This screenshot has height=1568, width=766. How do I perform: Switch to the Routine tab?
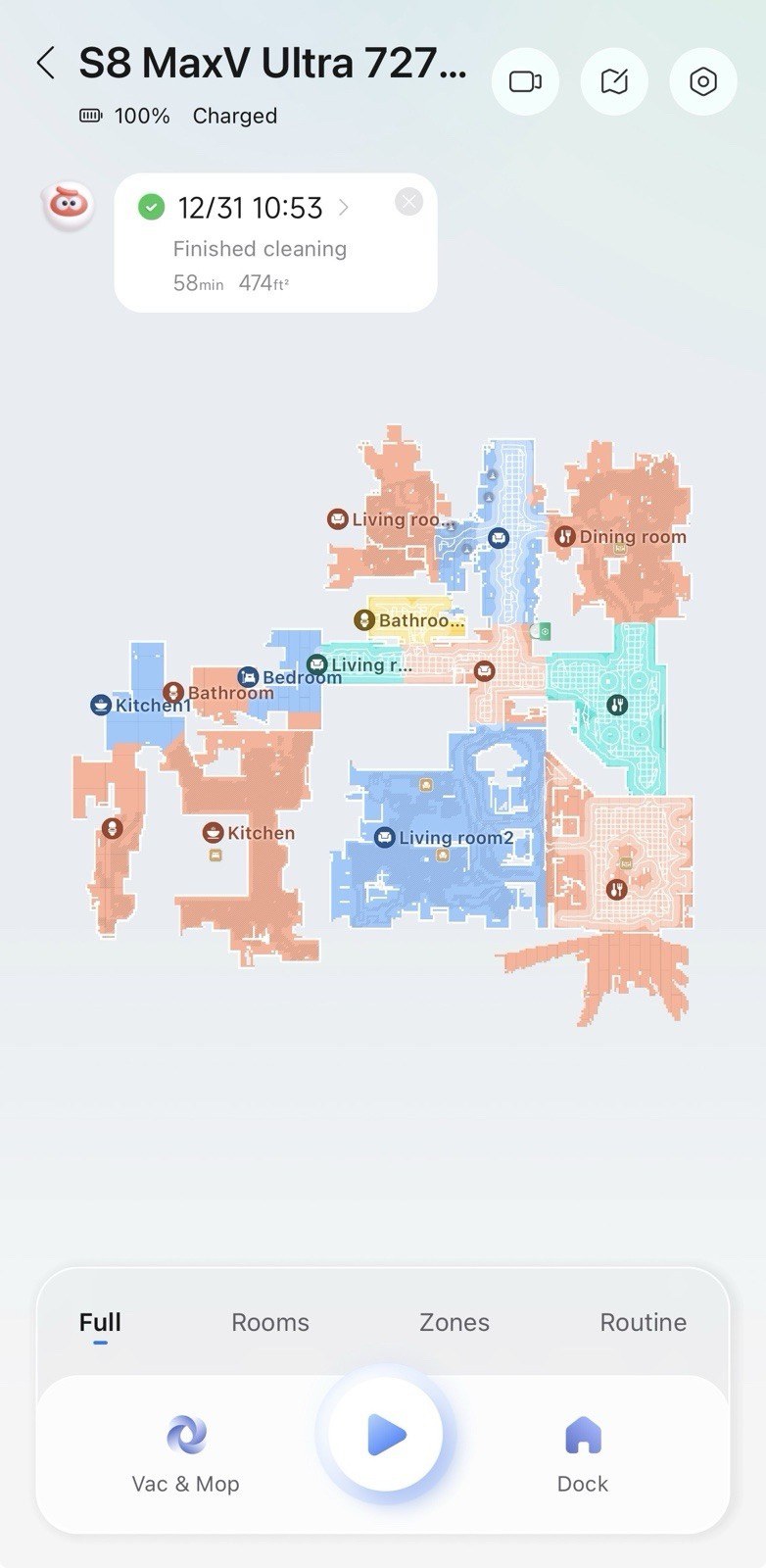click(643, 1322)
